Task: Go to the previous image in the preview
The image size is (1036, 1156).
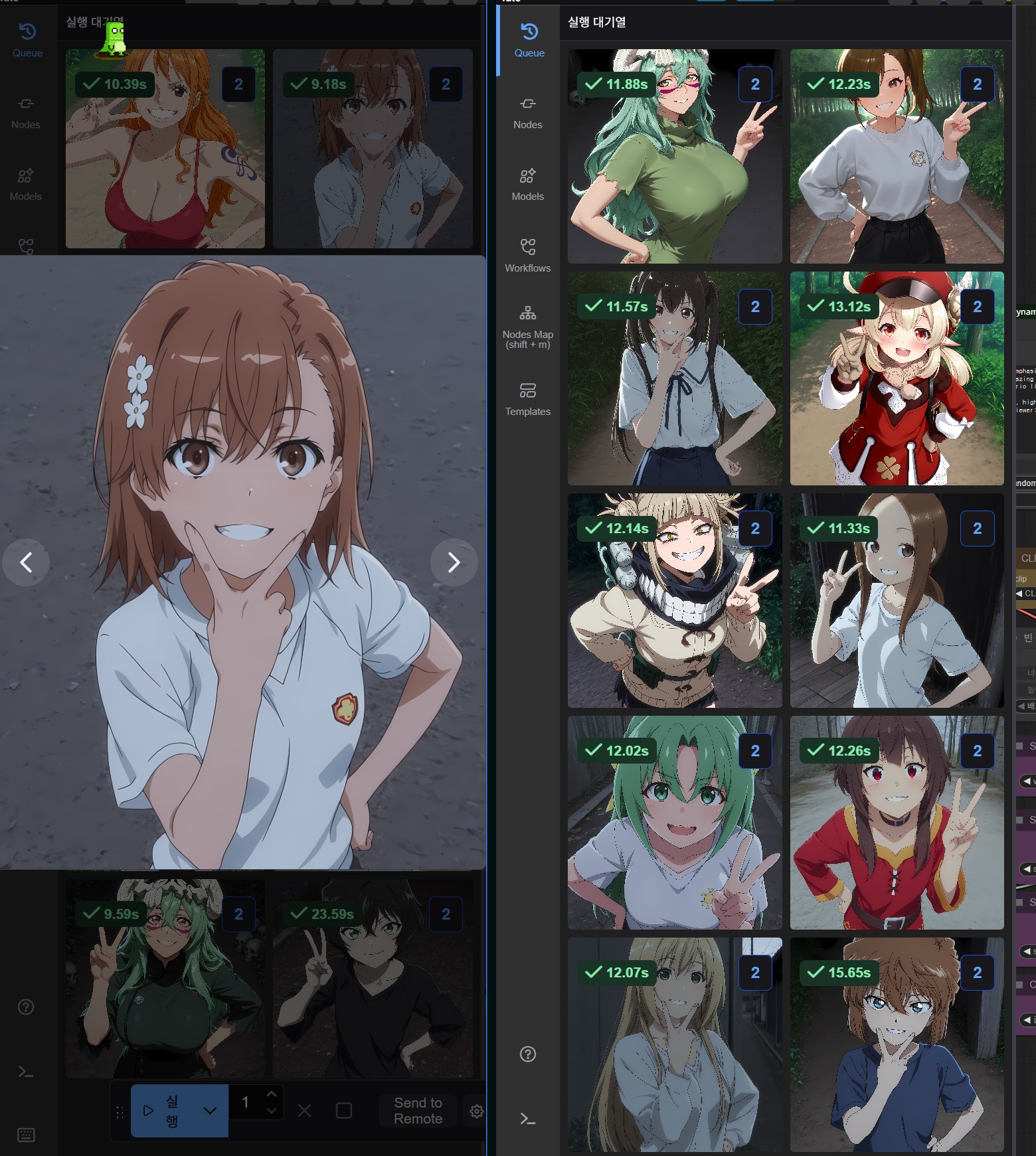Action: pos(26,562)
